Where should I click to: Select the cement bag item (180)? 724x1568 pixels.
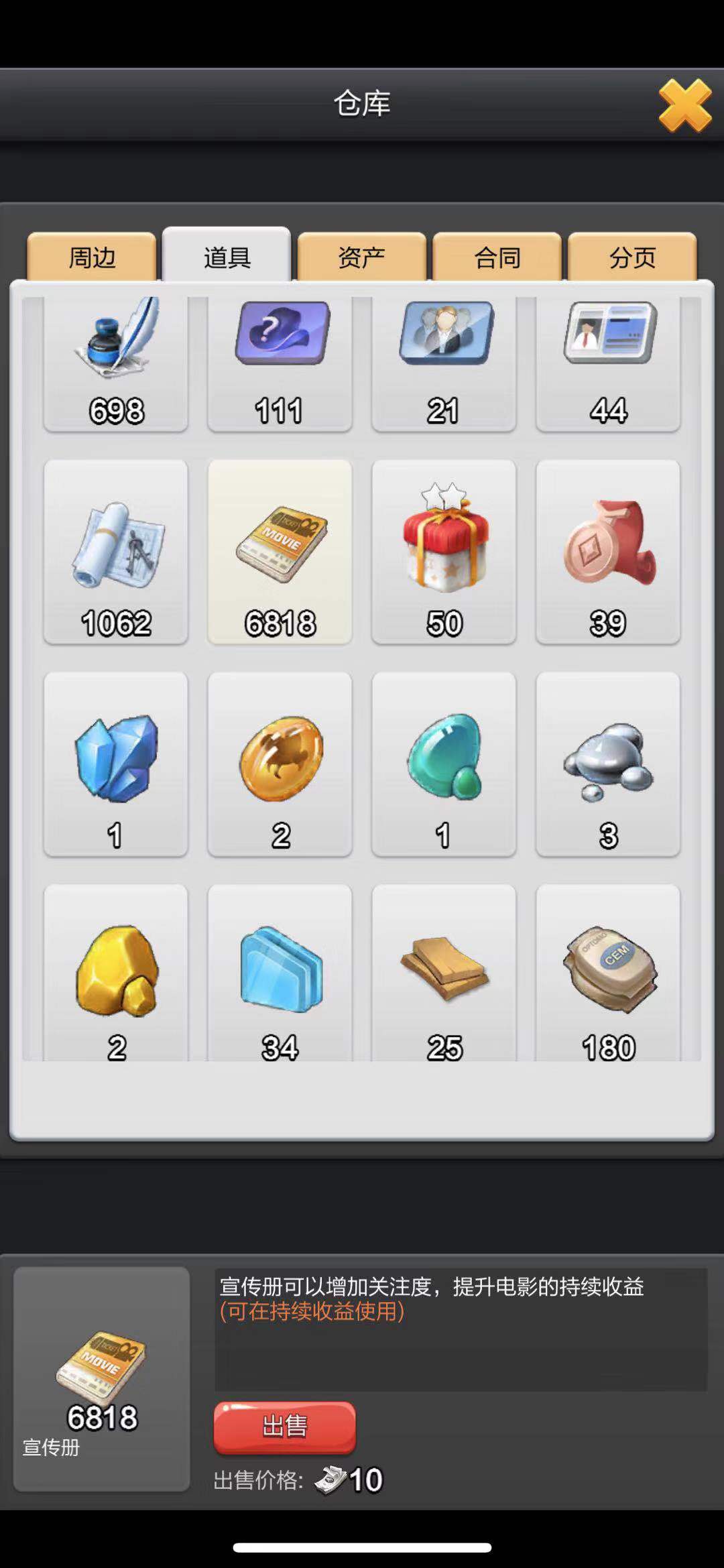608,975
